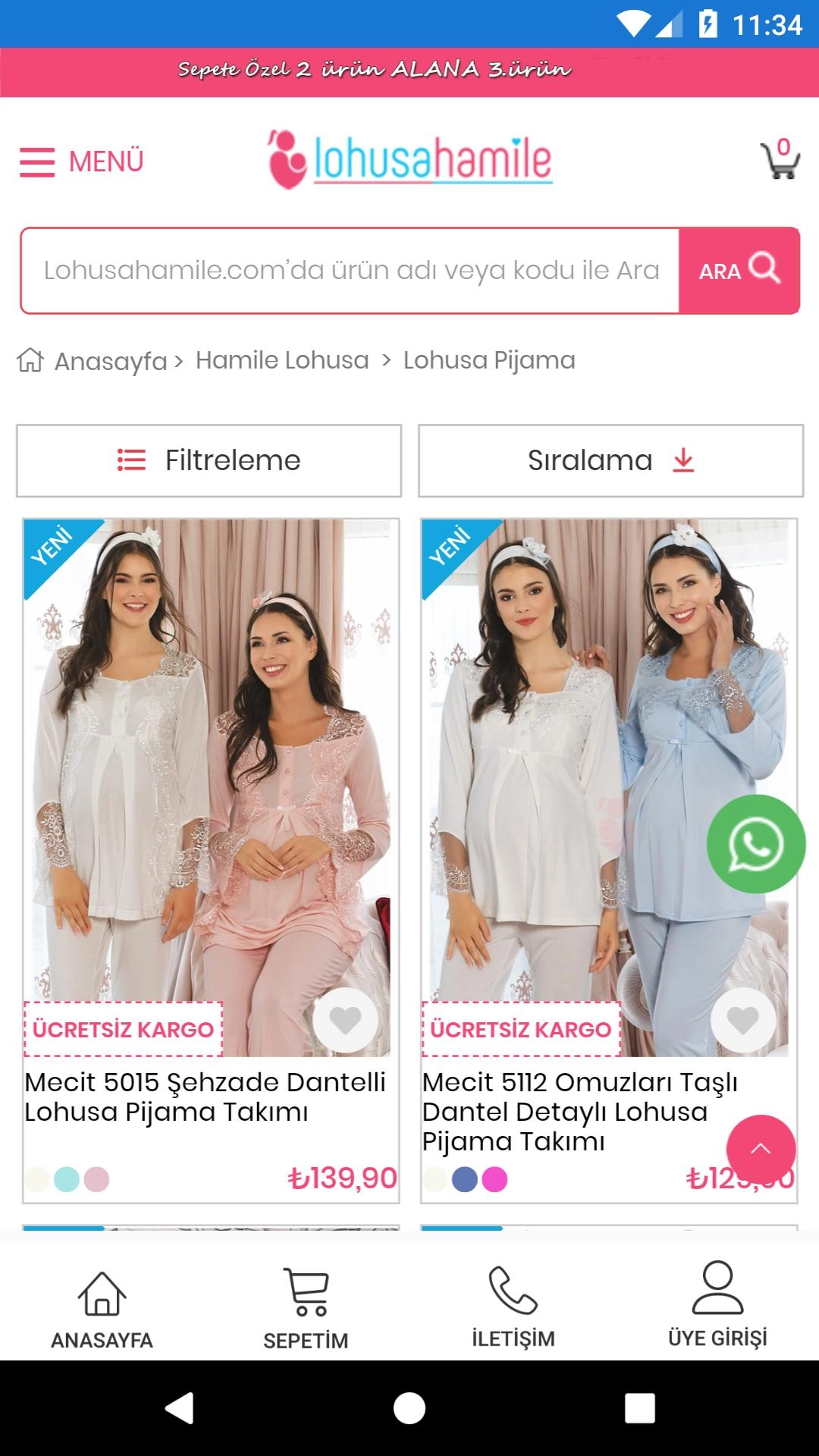Screen dimensions: 819x1456
Task: Go to Anasayfa breadcrumb
Action: [x=110, y=361]
